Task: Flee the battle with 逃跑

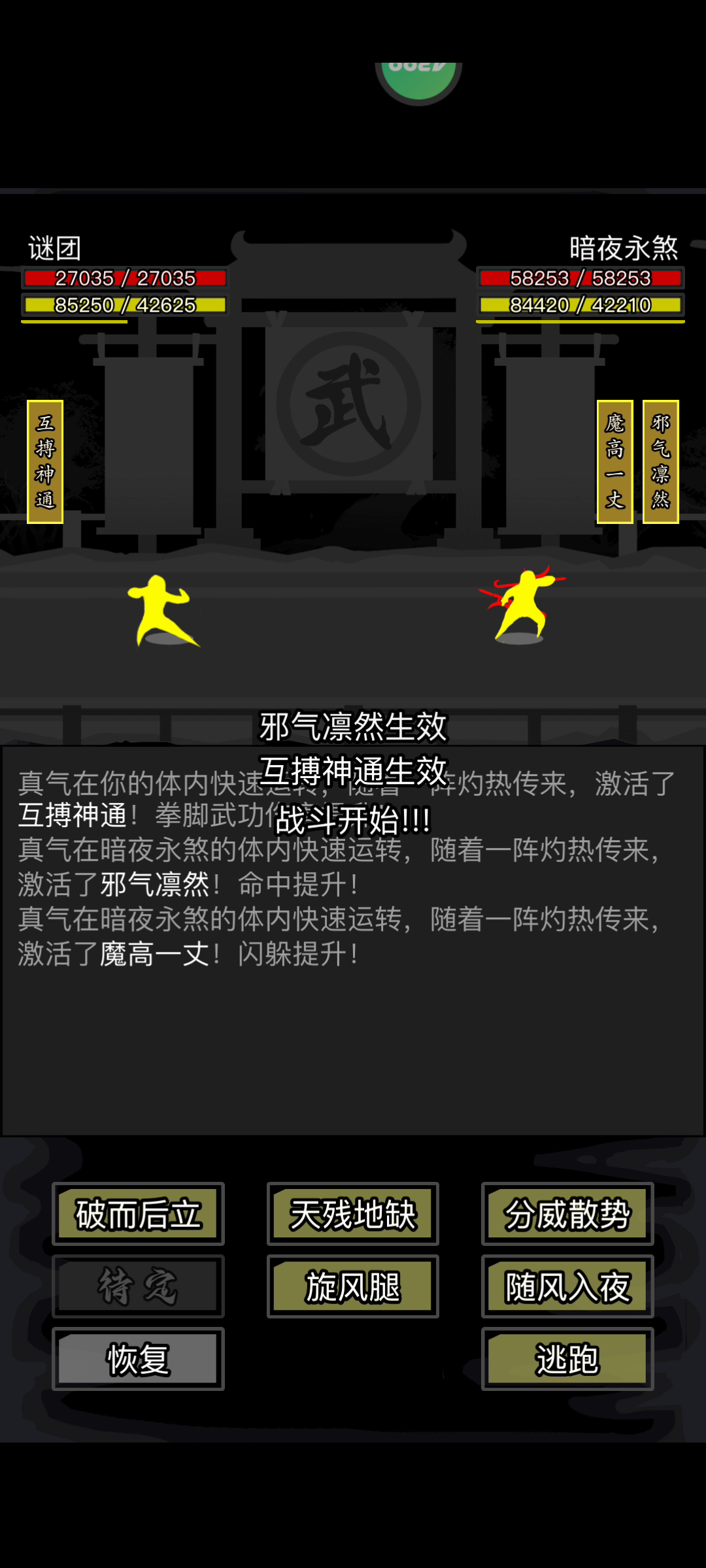Action: [x=567, y=1359]
